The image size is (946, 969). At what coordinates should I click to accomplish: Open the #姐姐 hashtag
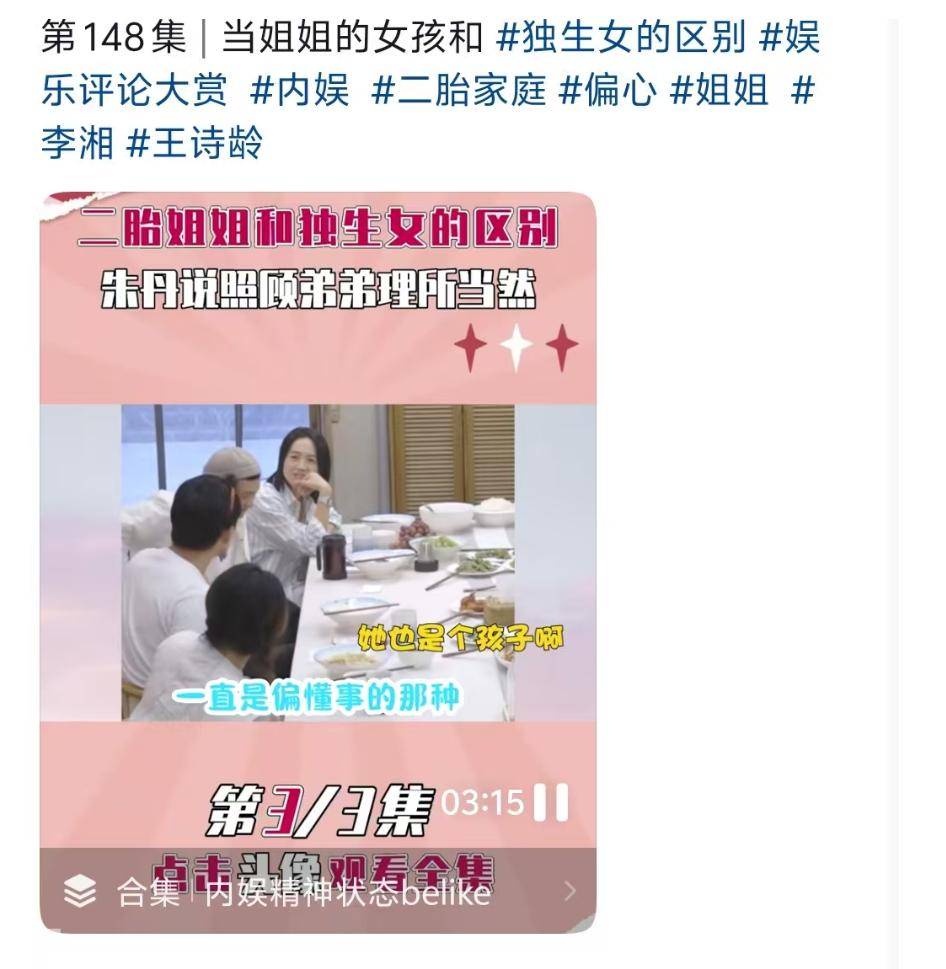click(718, 90)
